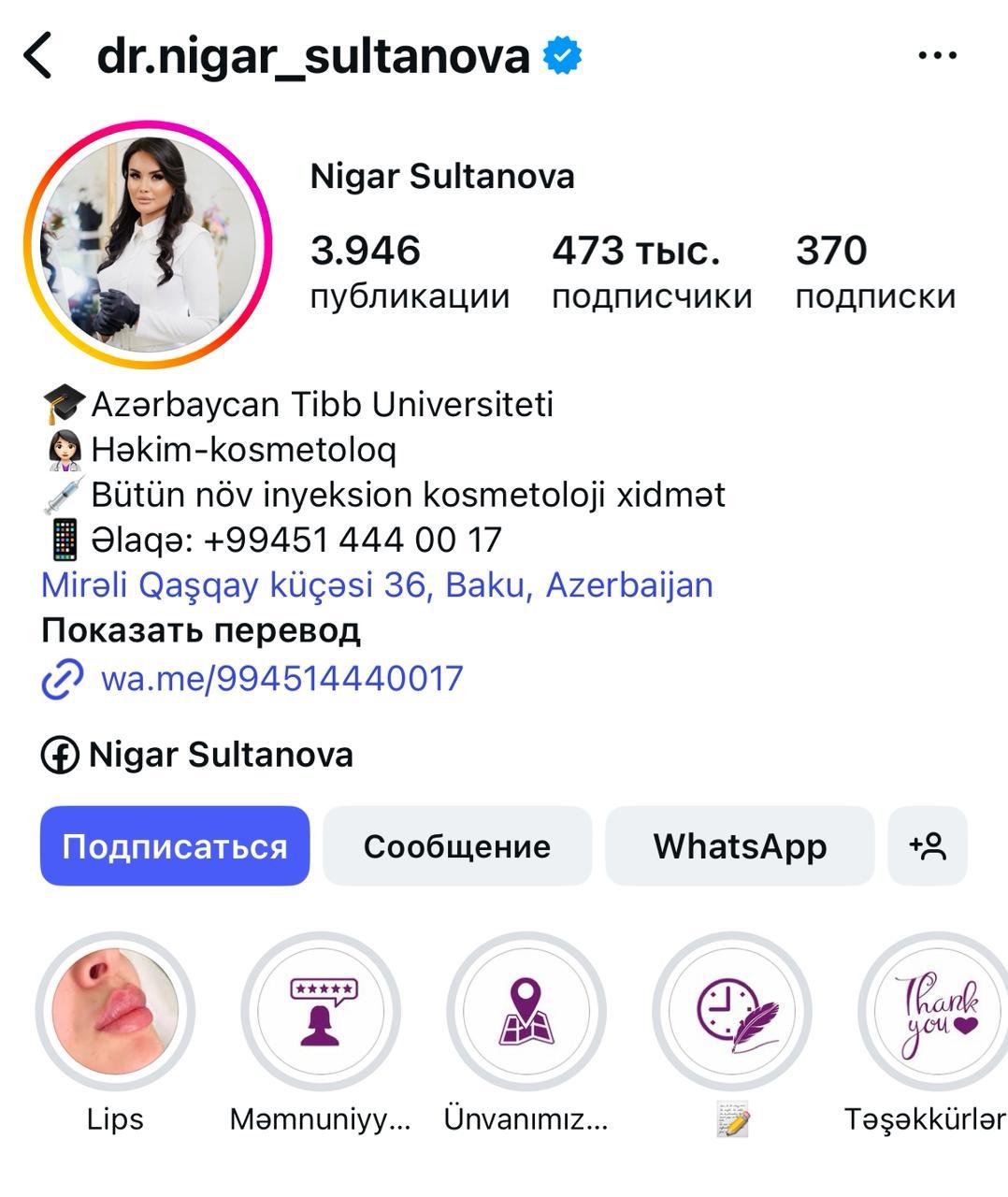Open the 370 подписки list
1008x1197 pixels.
874,271
